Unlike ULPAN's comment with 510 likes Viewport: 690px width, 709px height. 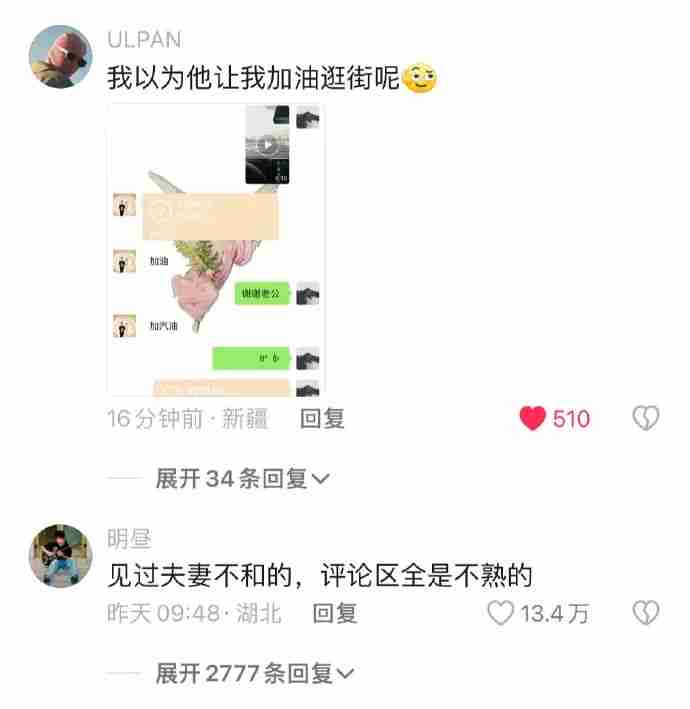(534, 419)
